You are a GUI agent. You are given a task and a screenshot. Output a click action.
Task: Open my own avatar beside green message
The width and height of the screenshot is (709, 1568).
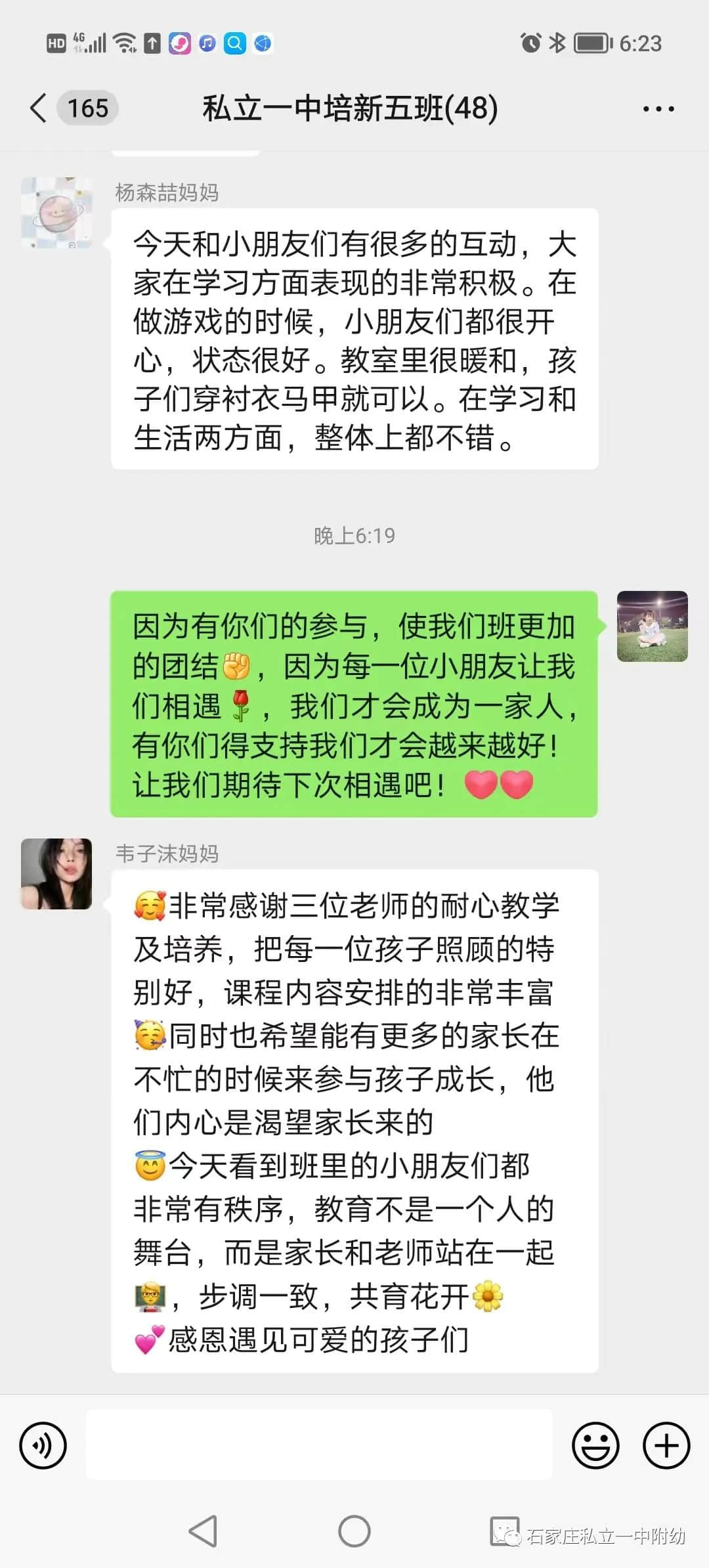click(x=652, y=626)
